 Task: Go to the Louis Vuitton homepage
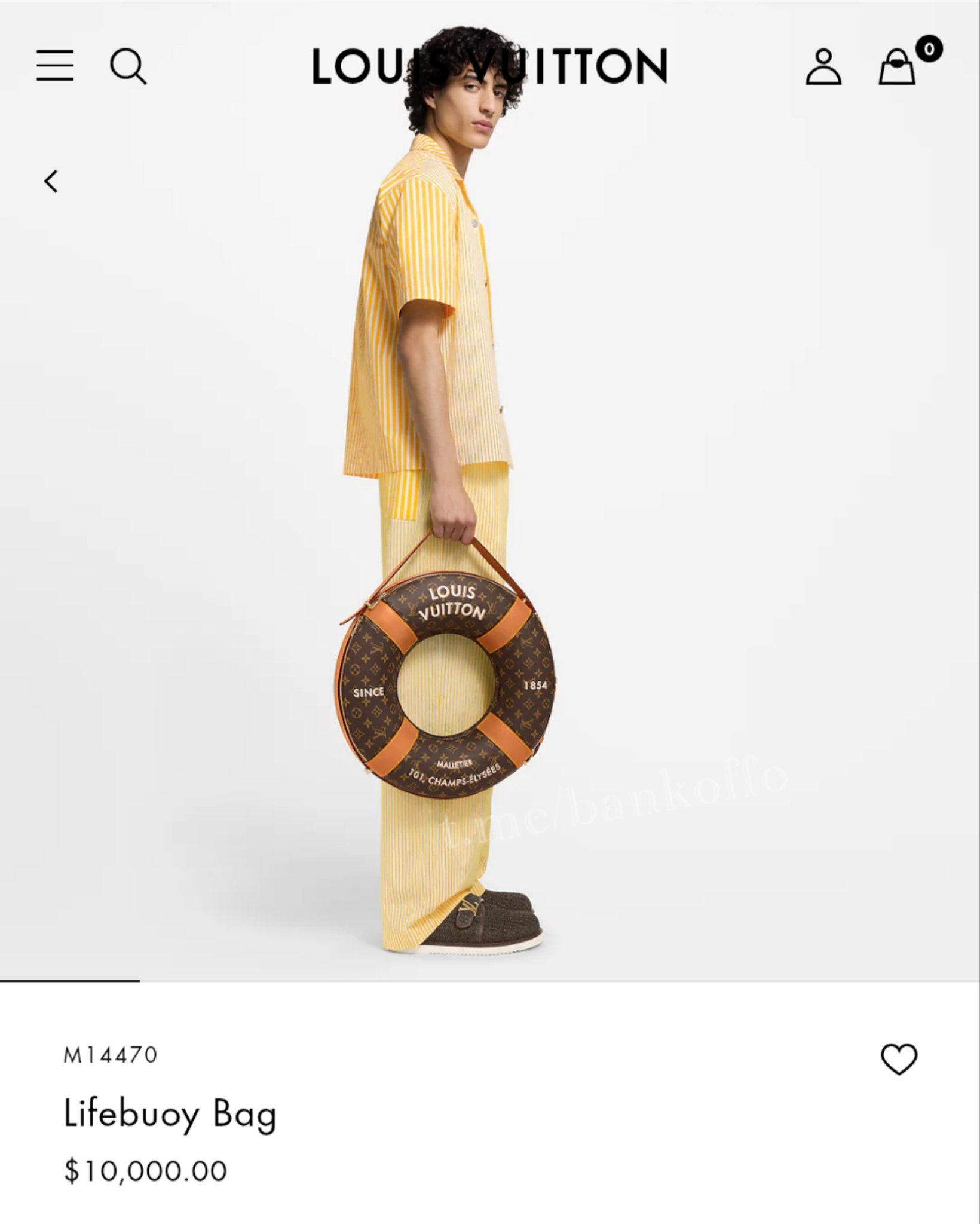tap(489, 66)
